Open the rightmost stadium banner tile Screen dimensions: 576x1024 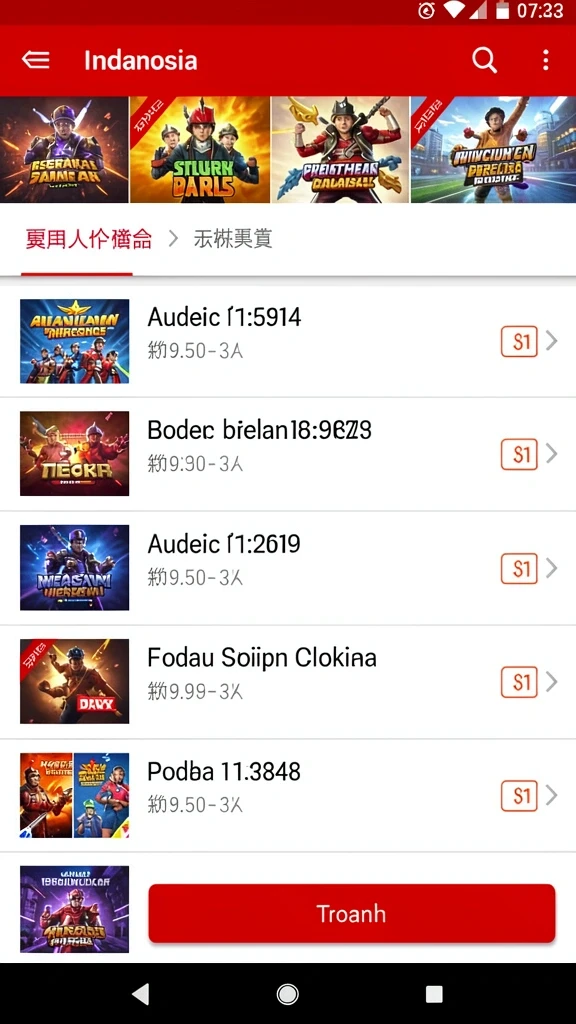coord(493,150)
